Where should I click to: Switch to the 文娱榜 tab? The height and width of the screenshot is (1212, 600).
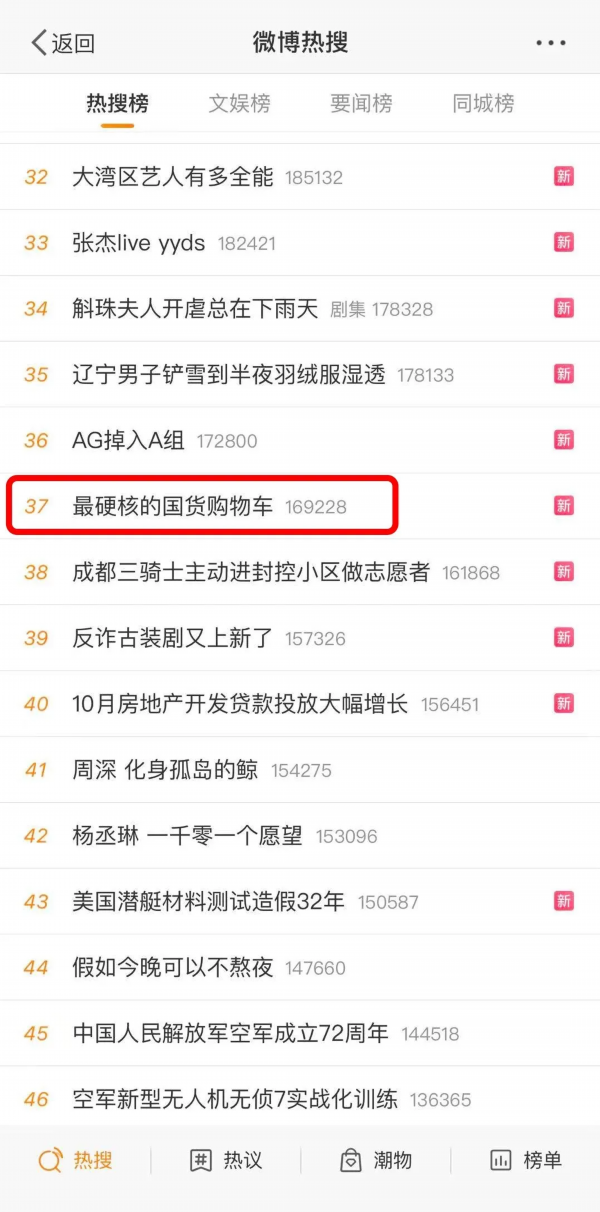[x=239, y=103]
